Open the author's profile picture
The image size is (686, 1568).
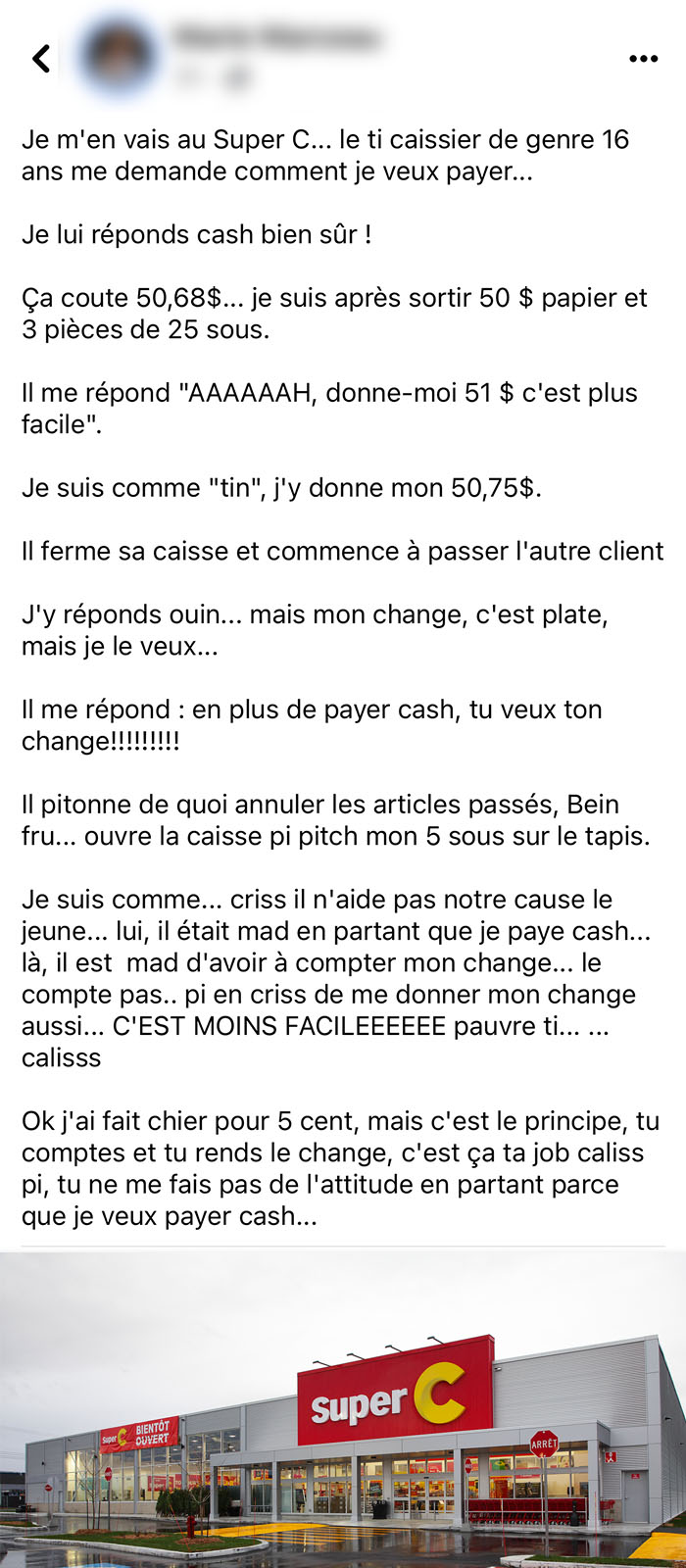[x=118, y=56]
